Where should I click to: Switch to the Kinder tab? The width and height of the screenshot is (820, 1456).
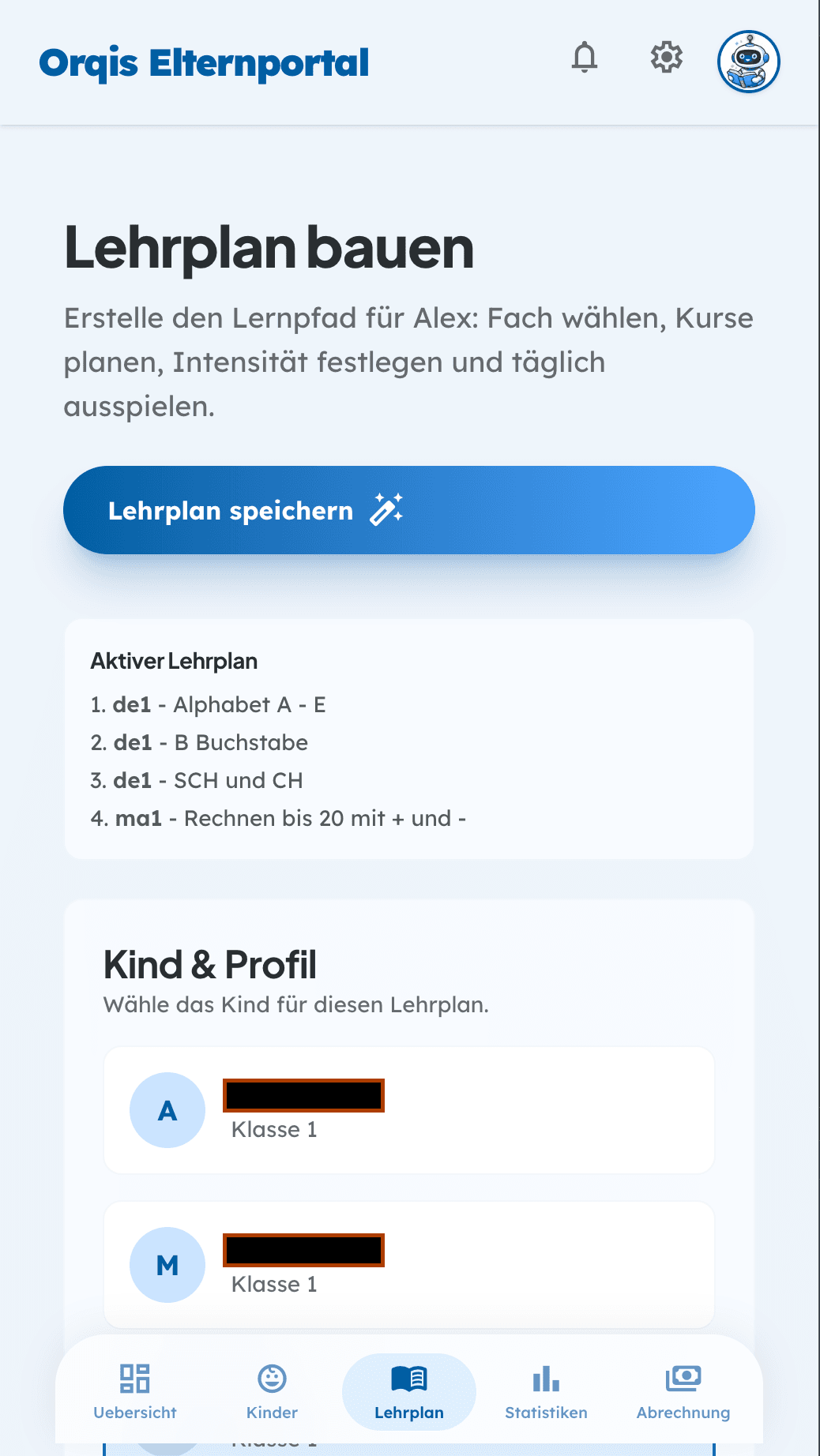click(272, 1392)
